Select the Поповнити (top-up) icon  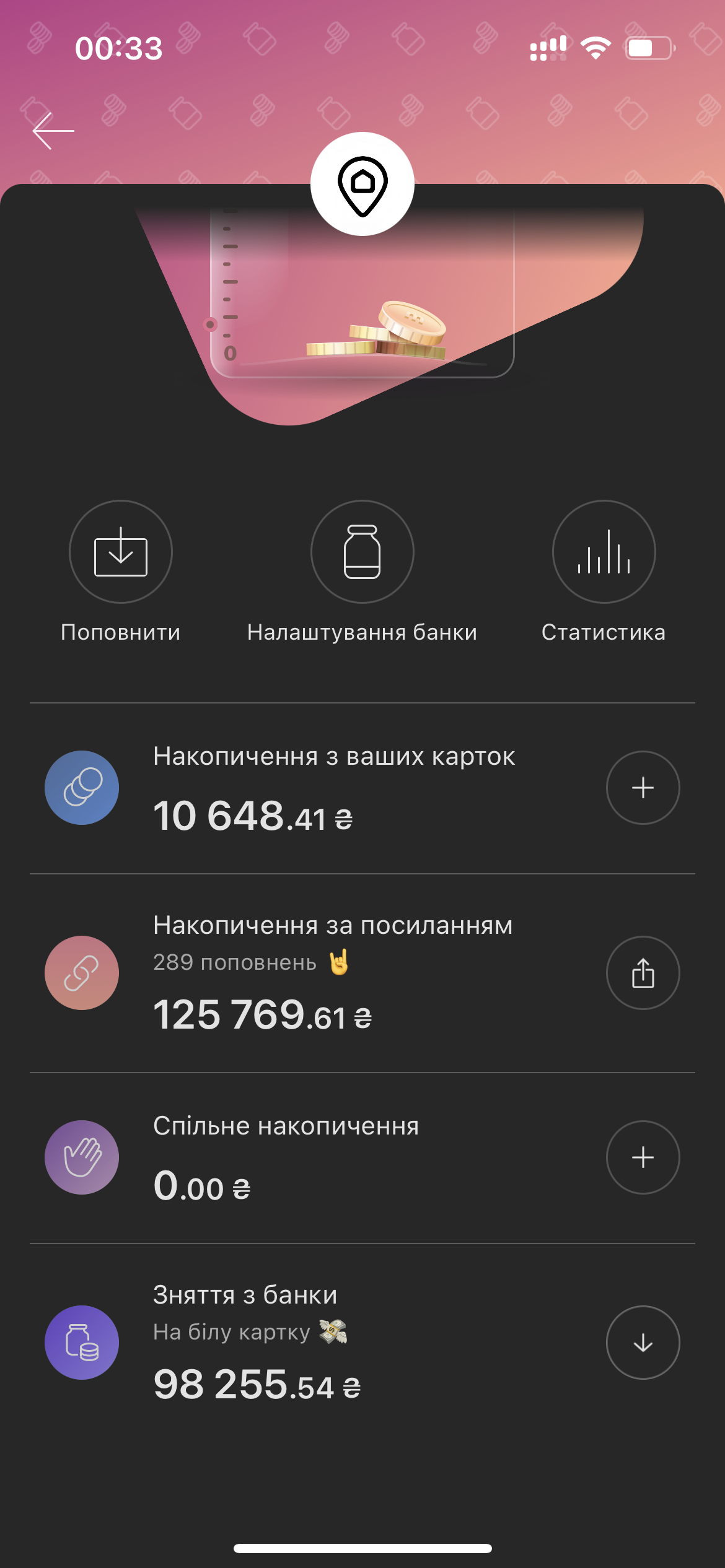[x=120, y=553]
